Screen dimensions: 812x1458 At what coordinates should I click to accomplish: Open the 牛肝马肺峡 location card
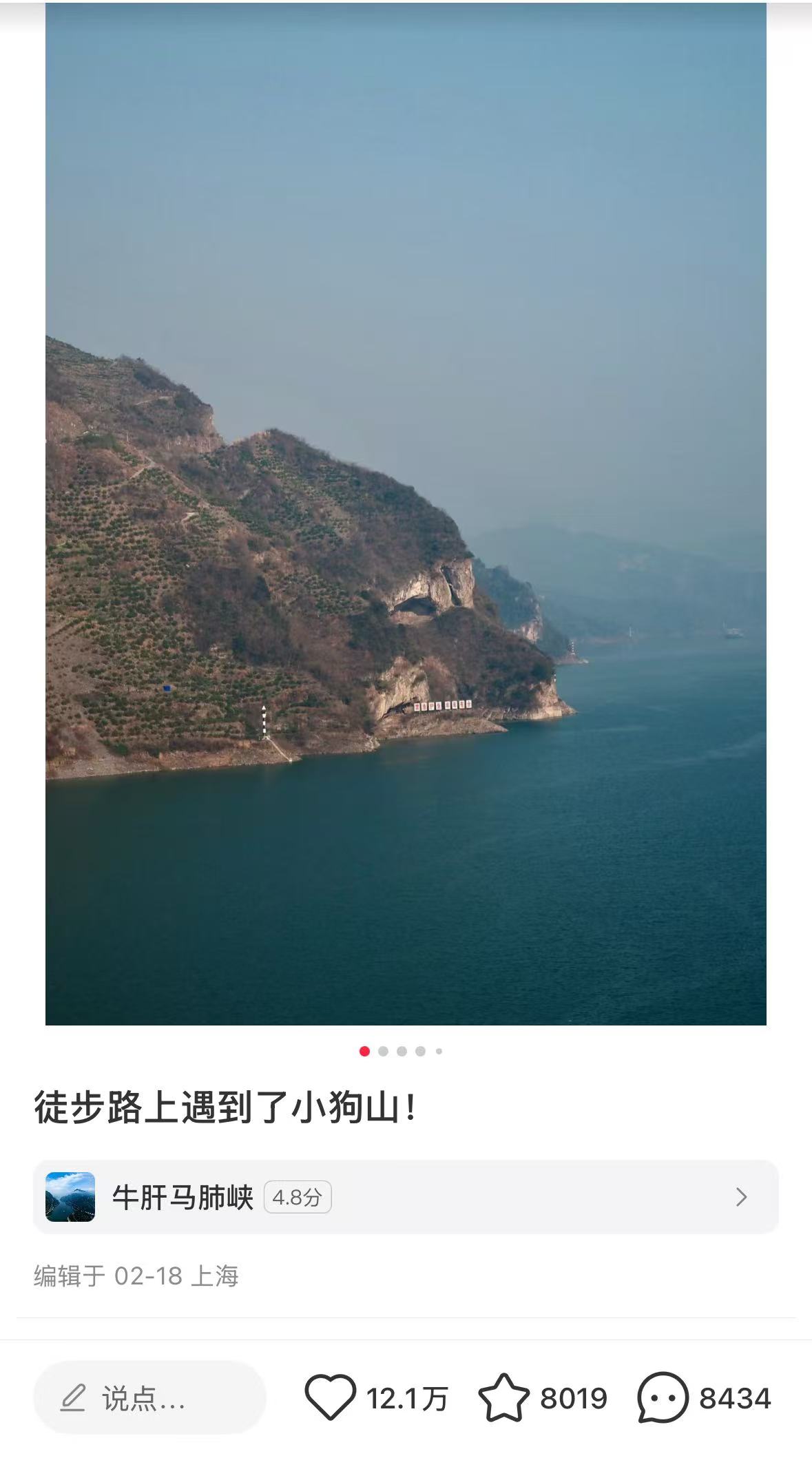[405, 1197]
